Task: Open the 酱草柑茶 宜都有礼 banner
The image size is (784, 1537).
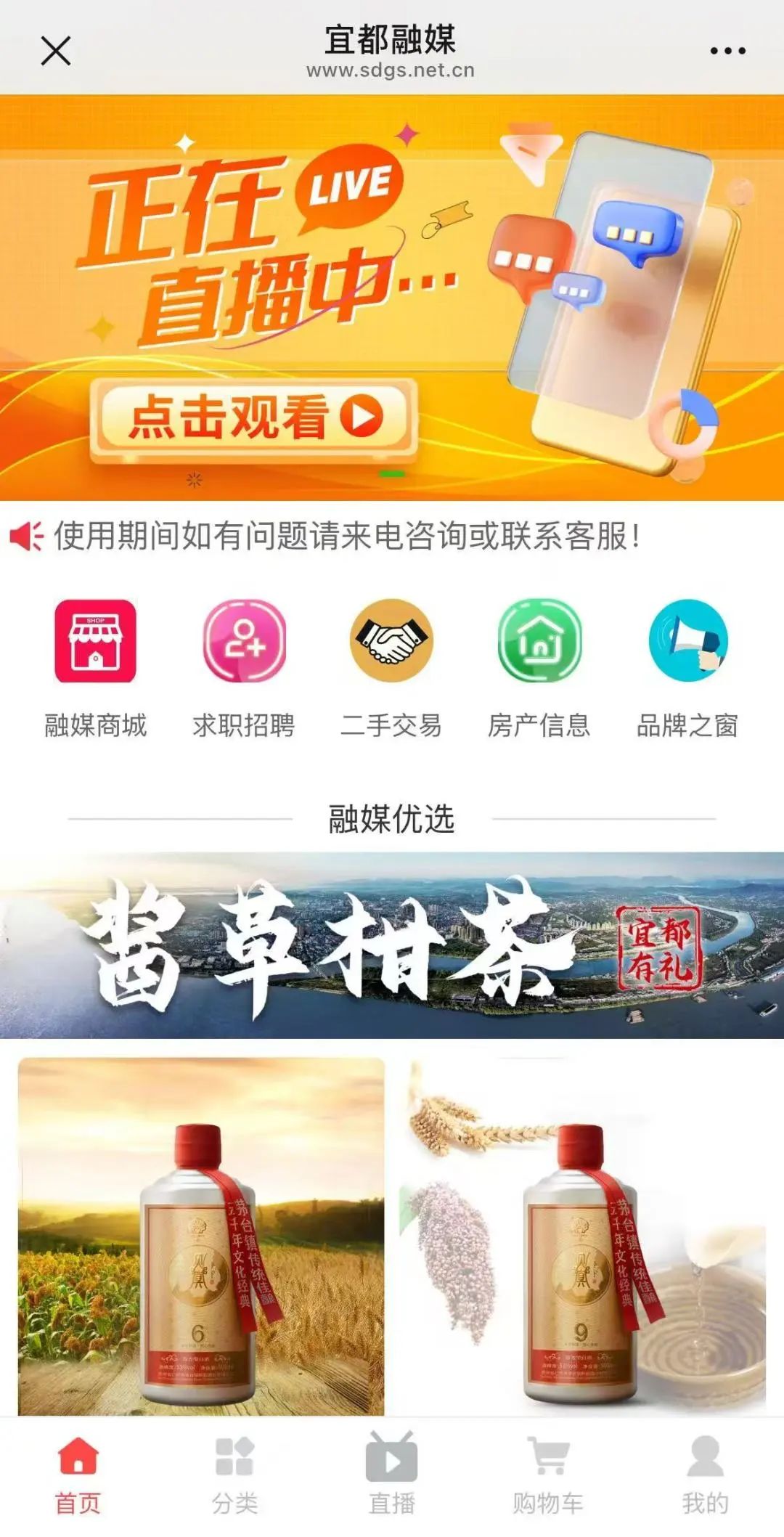Action: click(x=392, y=945)
